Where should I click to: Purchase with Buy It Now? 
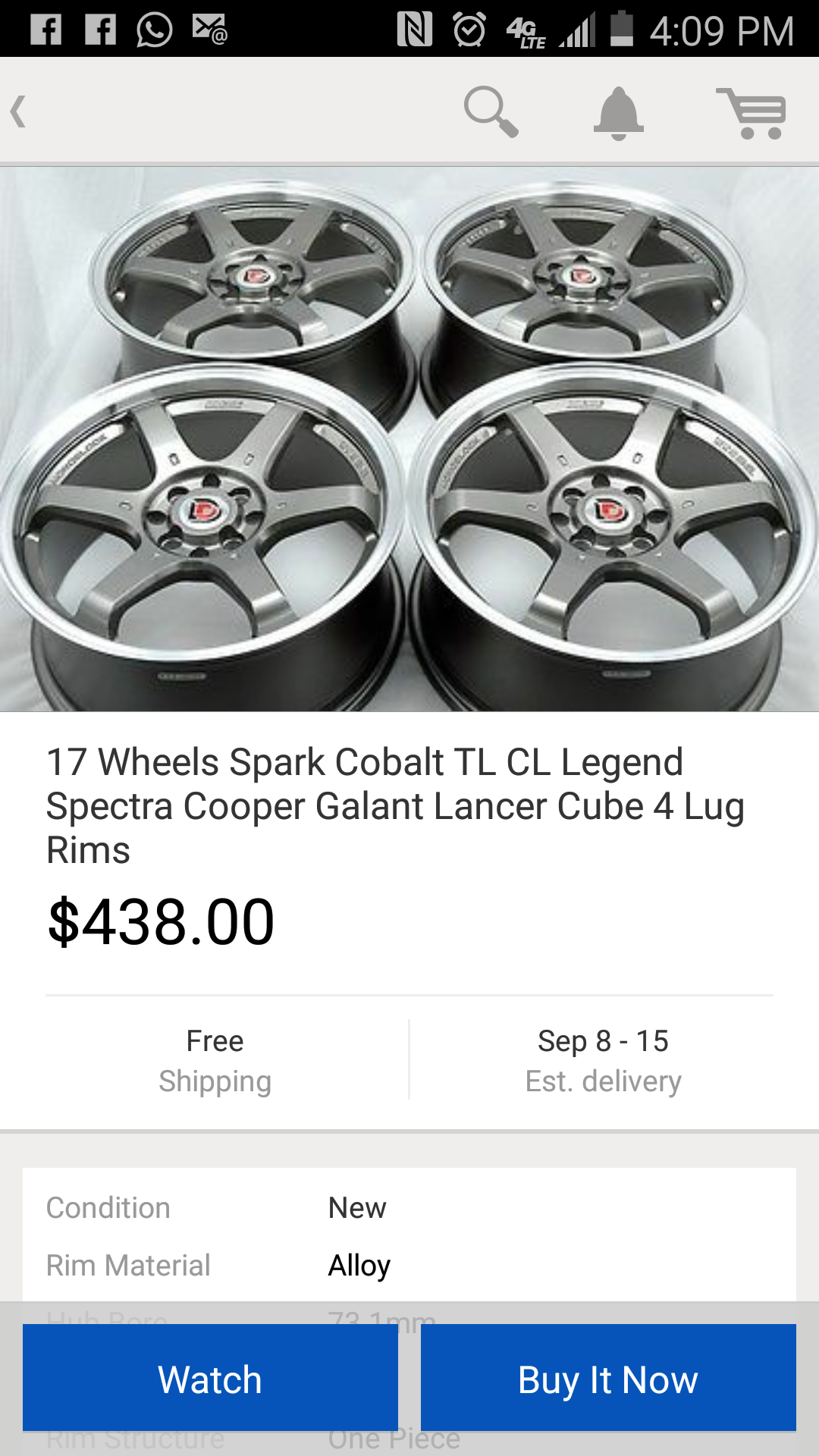tap(608, 1378)
